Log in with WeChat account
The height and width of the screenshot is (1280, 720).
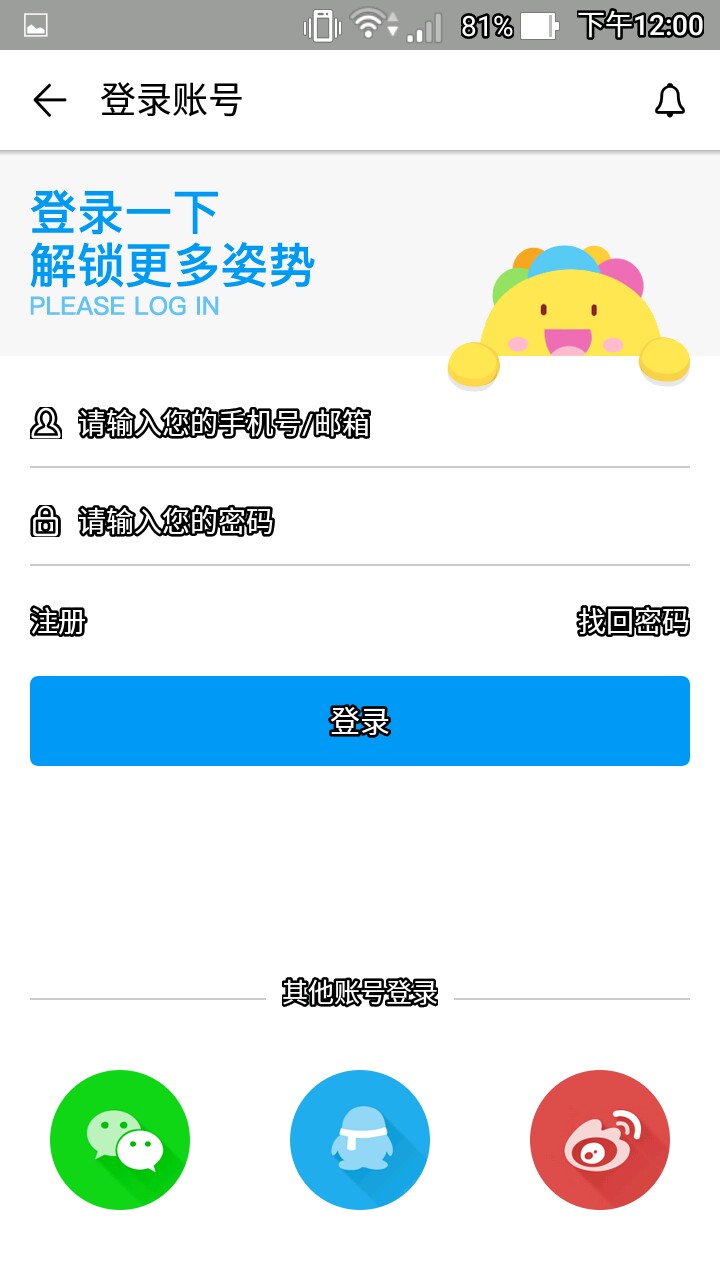coord(120,1140)
